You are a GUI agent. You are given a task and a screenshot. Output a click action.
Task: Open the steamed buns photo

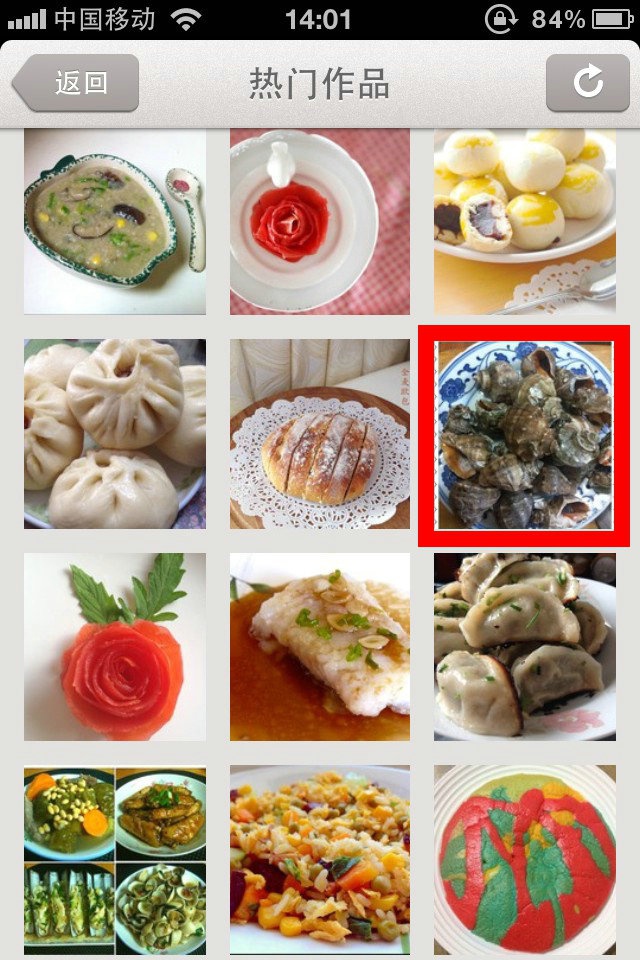point(115,434)
